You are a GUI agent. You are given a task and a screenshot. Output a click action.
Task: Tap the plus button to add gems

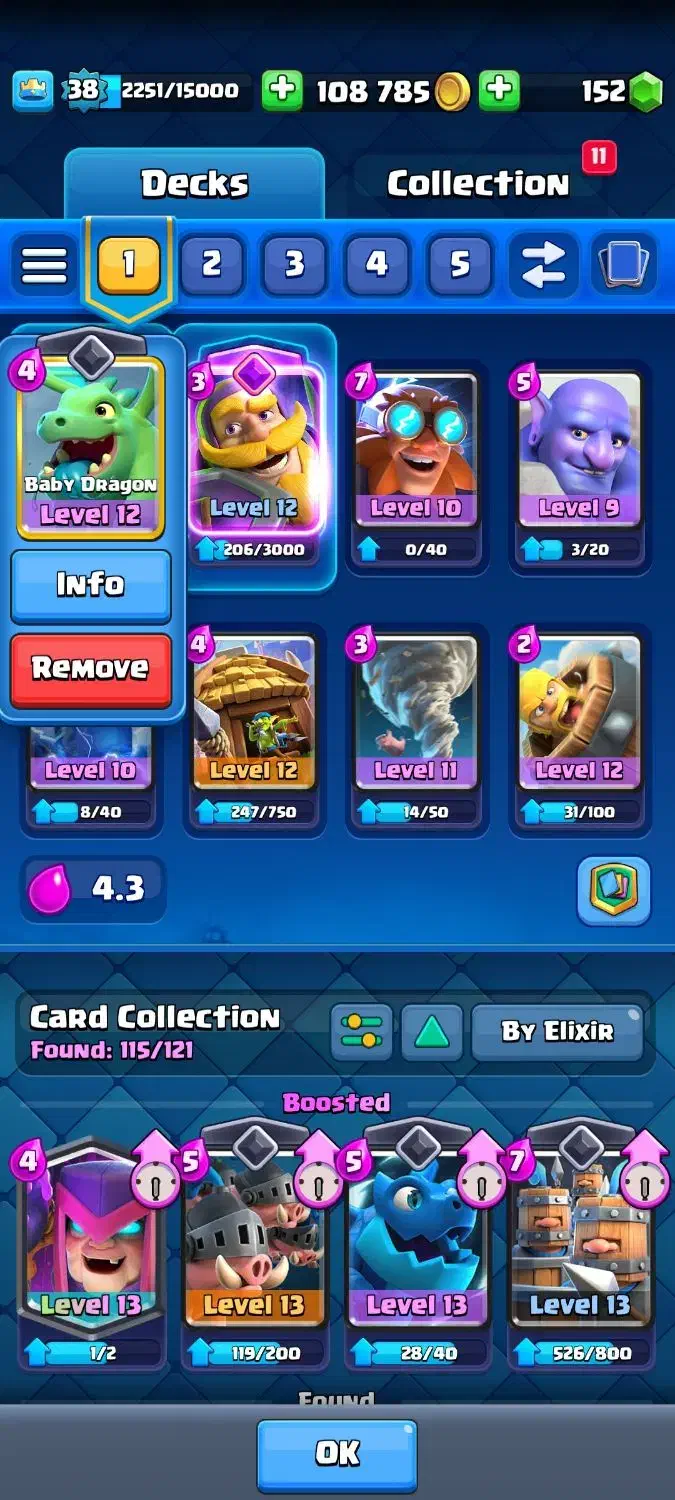click(x=499, y=91)
